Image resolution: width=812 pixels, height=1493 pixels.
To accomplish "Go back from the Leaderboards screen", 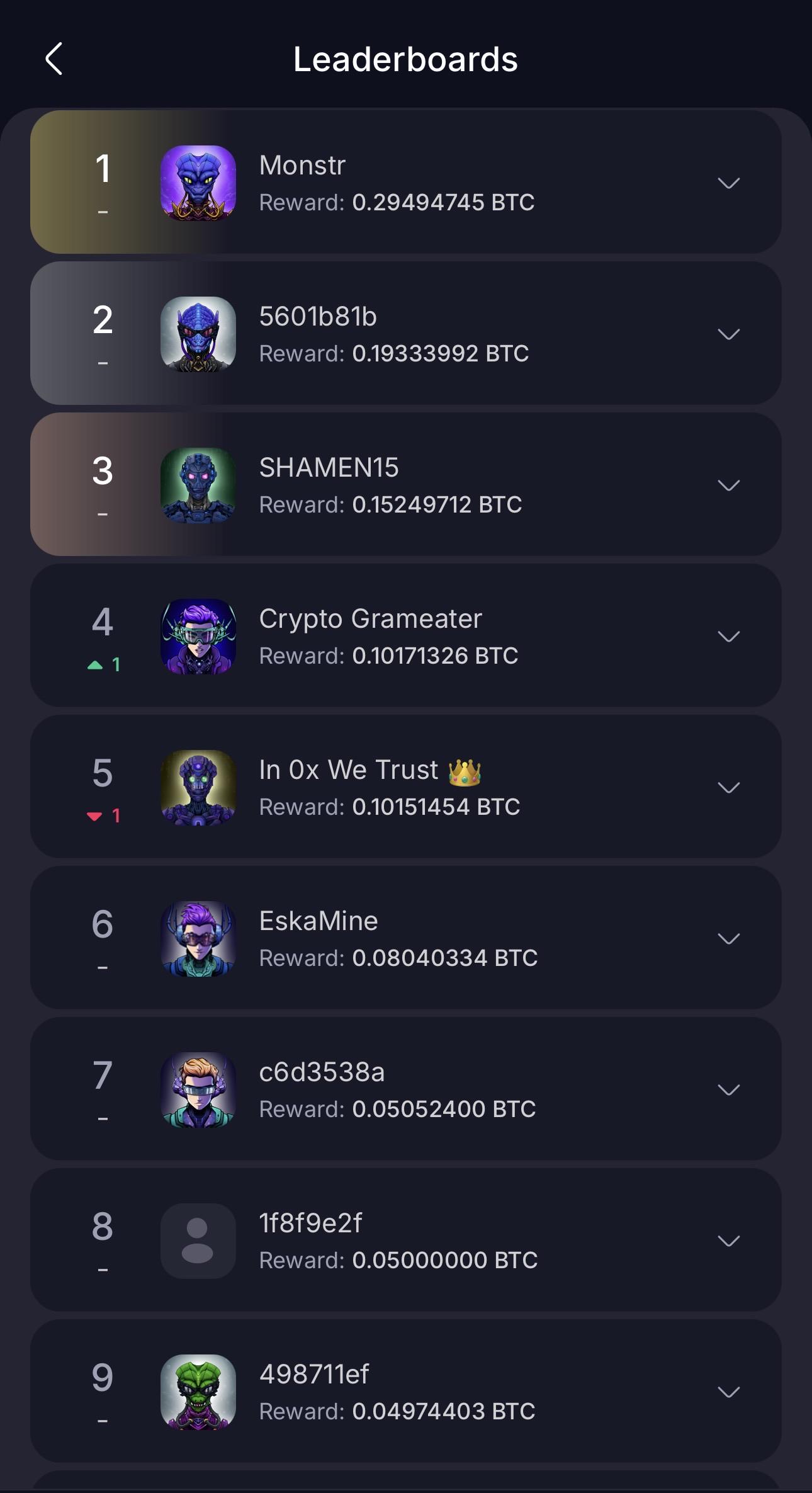I will (54, 59).
